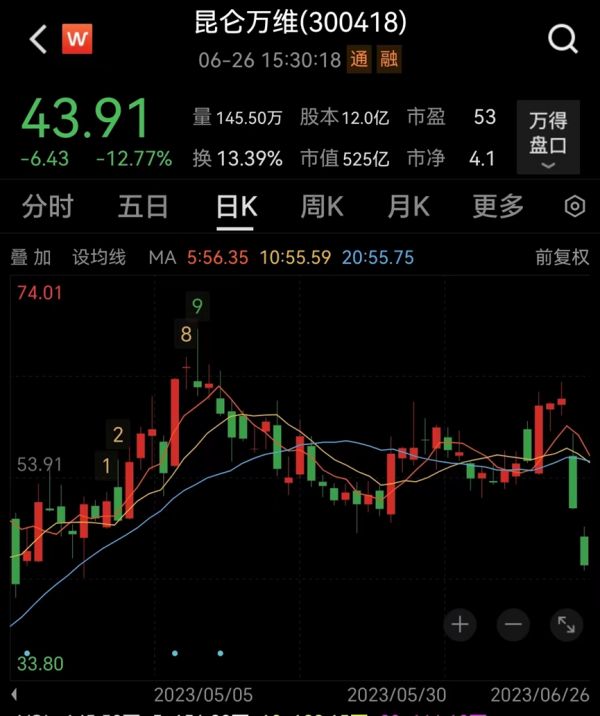Switch to the 分时 chart tab
The image size is (600, 716).
pos(48,207)
